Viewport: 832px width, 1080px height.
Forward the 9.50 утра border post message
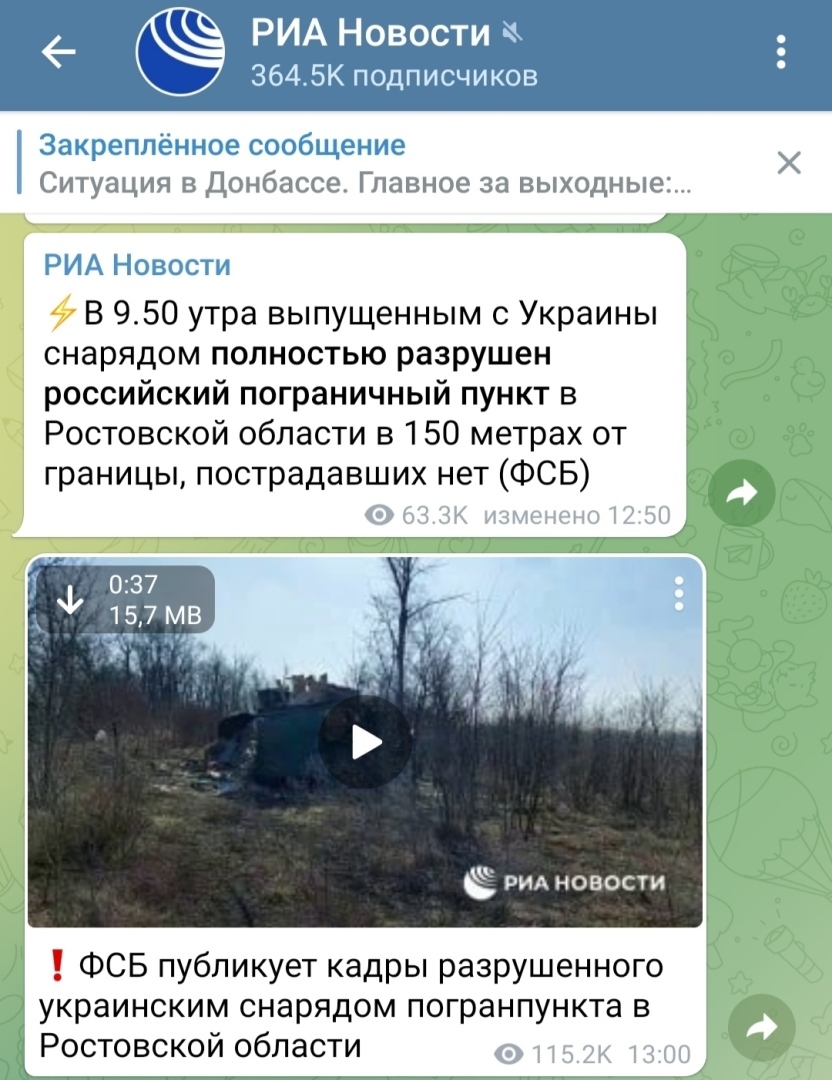(x=742, y=491)
